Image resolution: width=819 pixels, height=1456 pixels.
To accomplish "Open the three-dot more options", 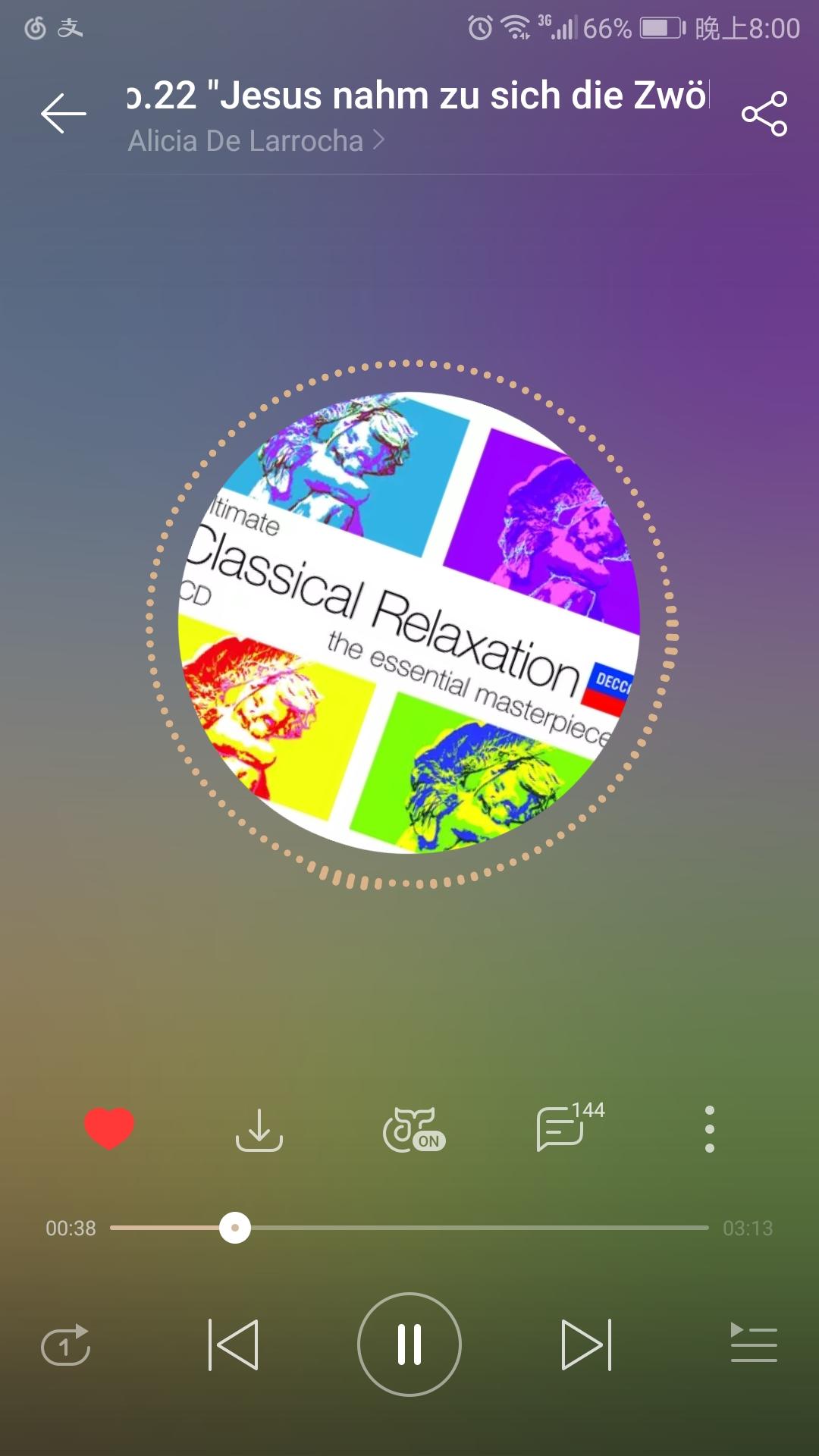I will click(x=709, y=1129).
